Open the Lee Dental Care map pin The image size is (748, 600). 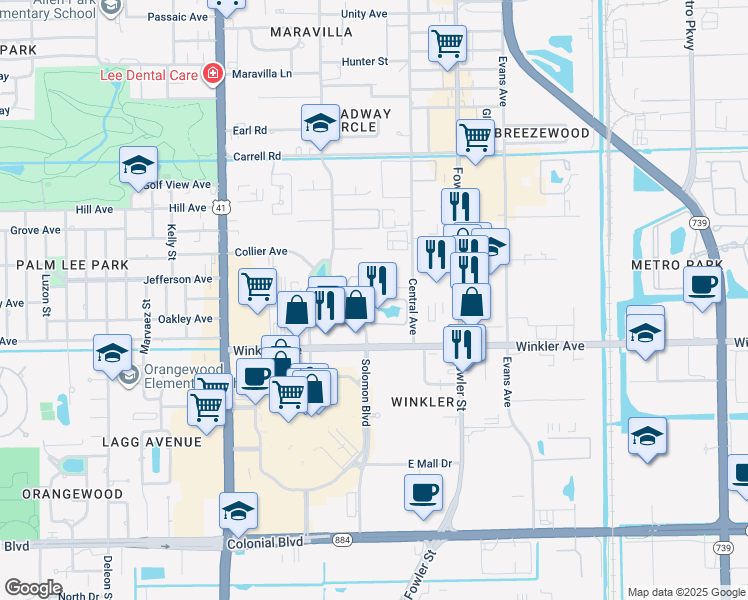tap(213, 74)
